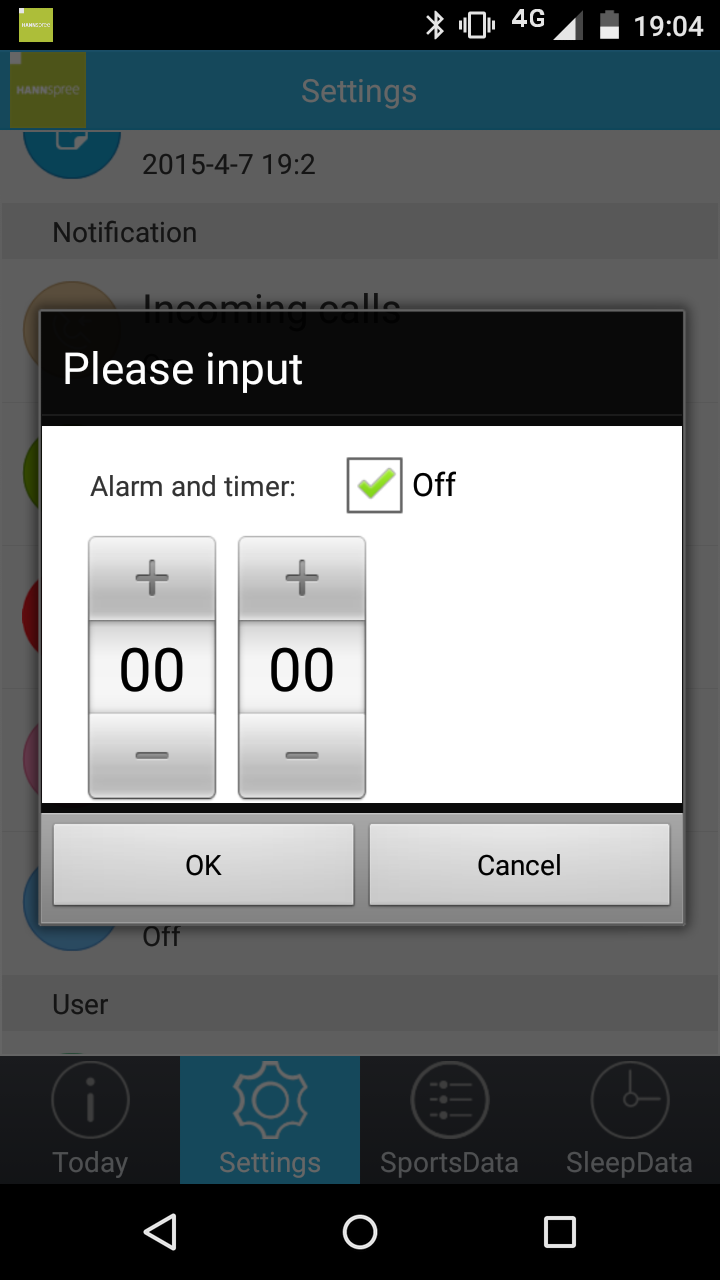Confirm the input with OK
The height and width of the screenshot is (1280, 720).
click(203, 865)
